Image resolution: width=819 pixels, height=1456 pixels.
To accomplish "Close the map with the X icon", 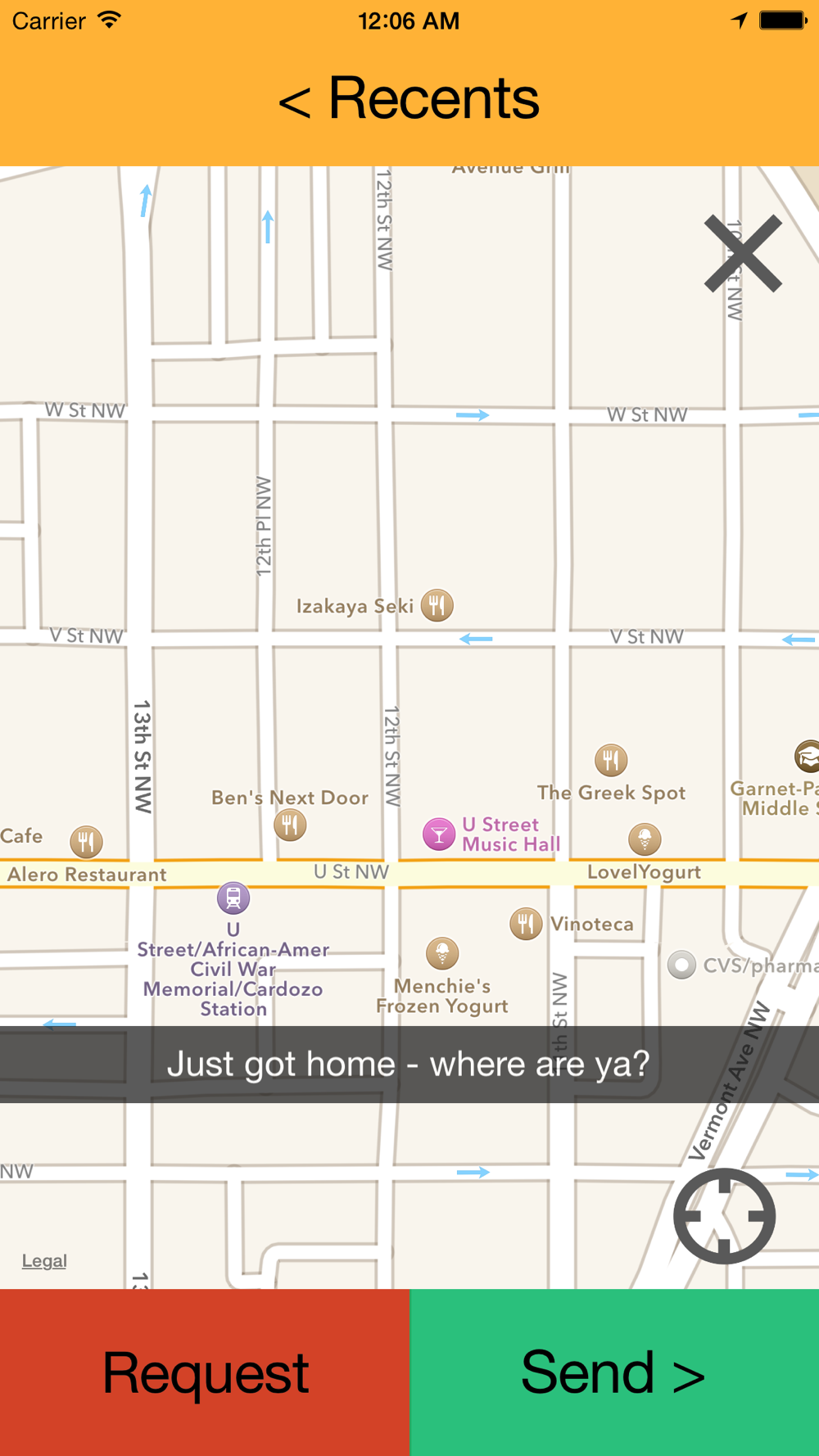I will coord(743,254).
